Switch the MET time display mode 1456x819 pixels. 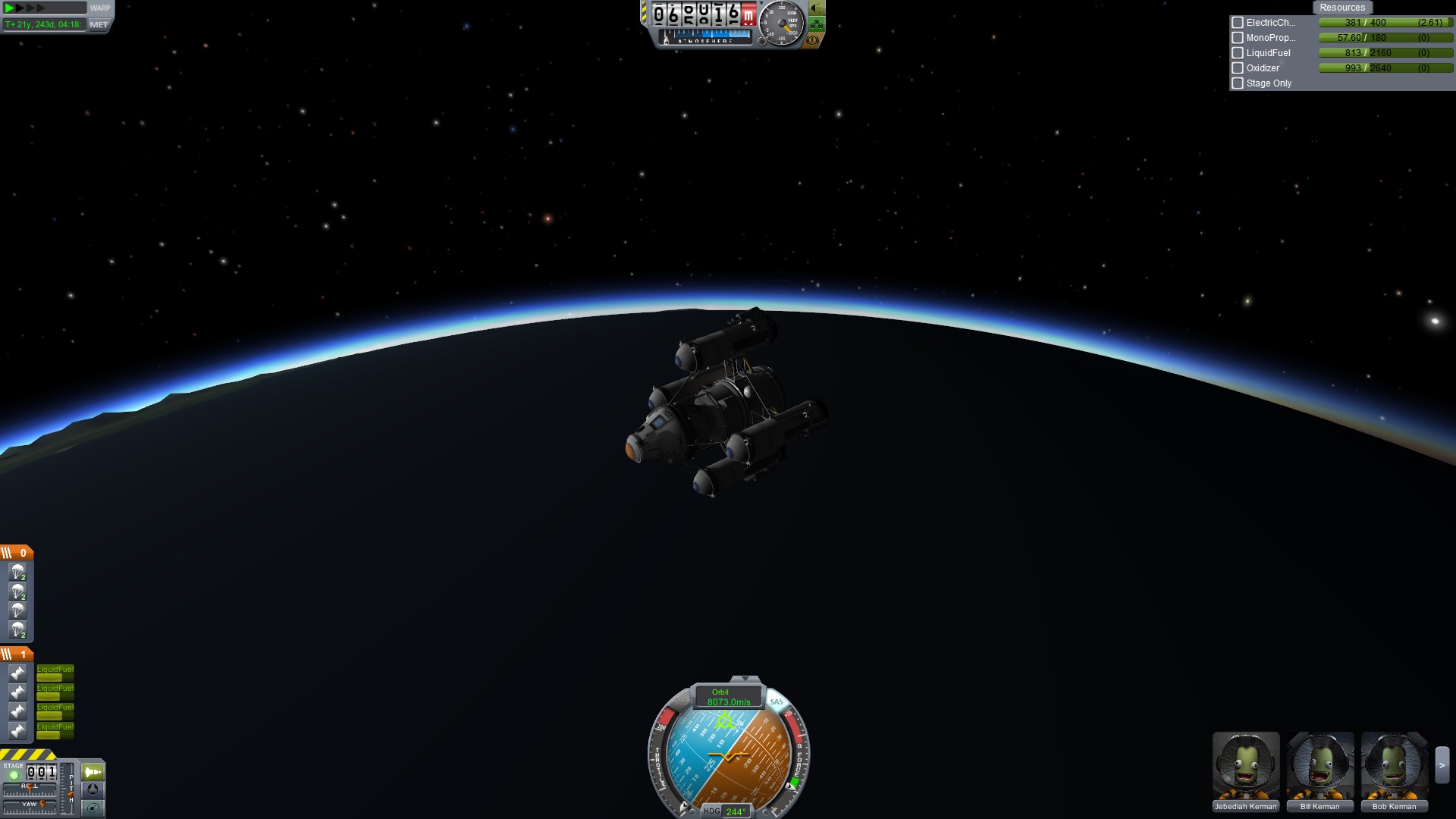pos(99,24)
